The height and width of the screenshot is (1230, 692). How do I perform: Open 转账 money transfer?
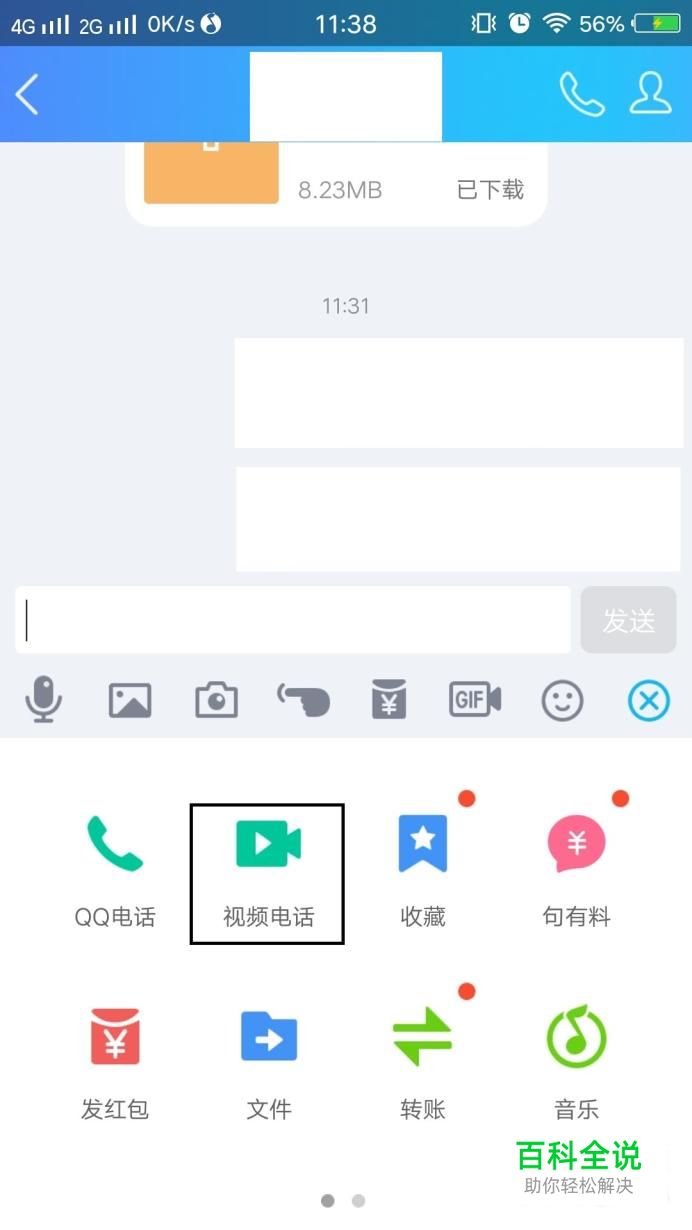(x=422, y=1062)
